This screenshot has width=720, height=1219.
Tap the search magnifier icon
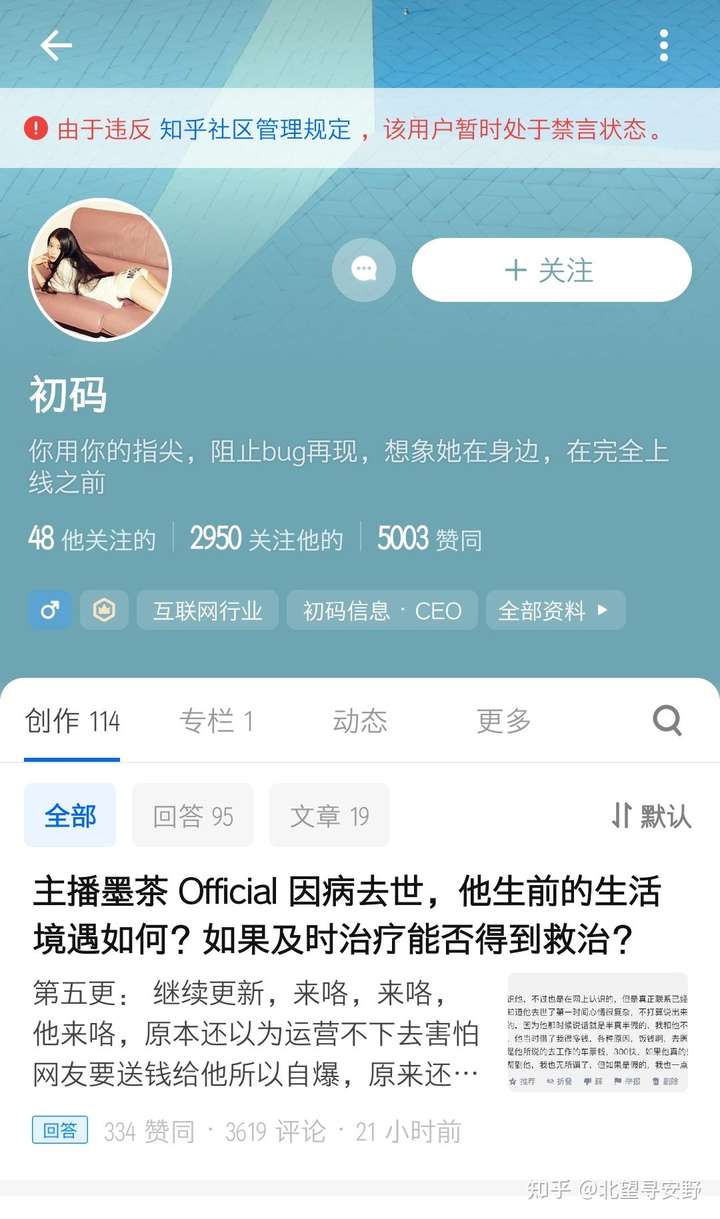(x=666, y=719)
